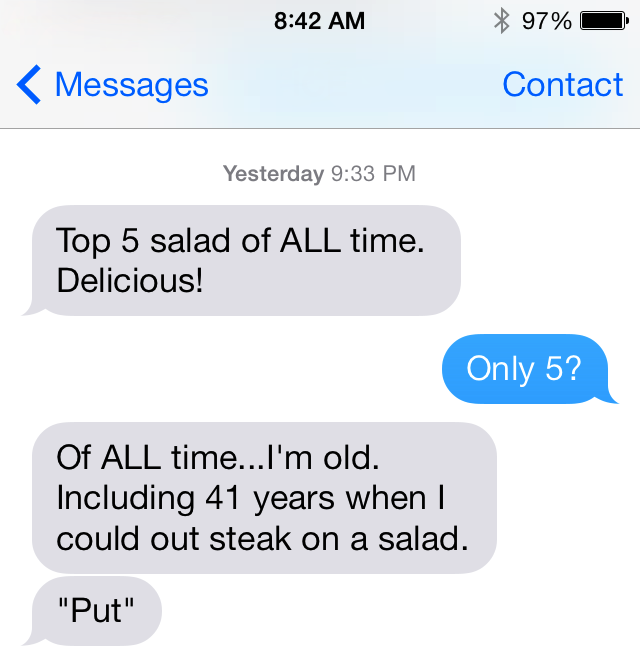Open the Contact details
The height and width of the screenshot is (656, 640).
pyautogui.click(x=562, y=85)
